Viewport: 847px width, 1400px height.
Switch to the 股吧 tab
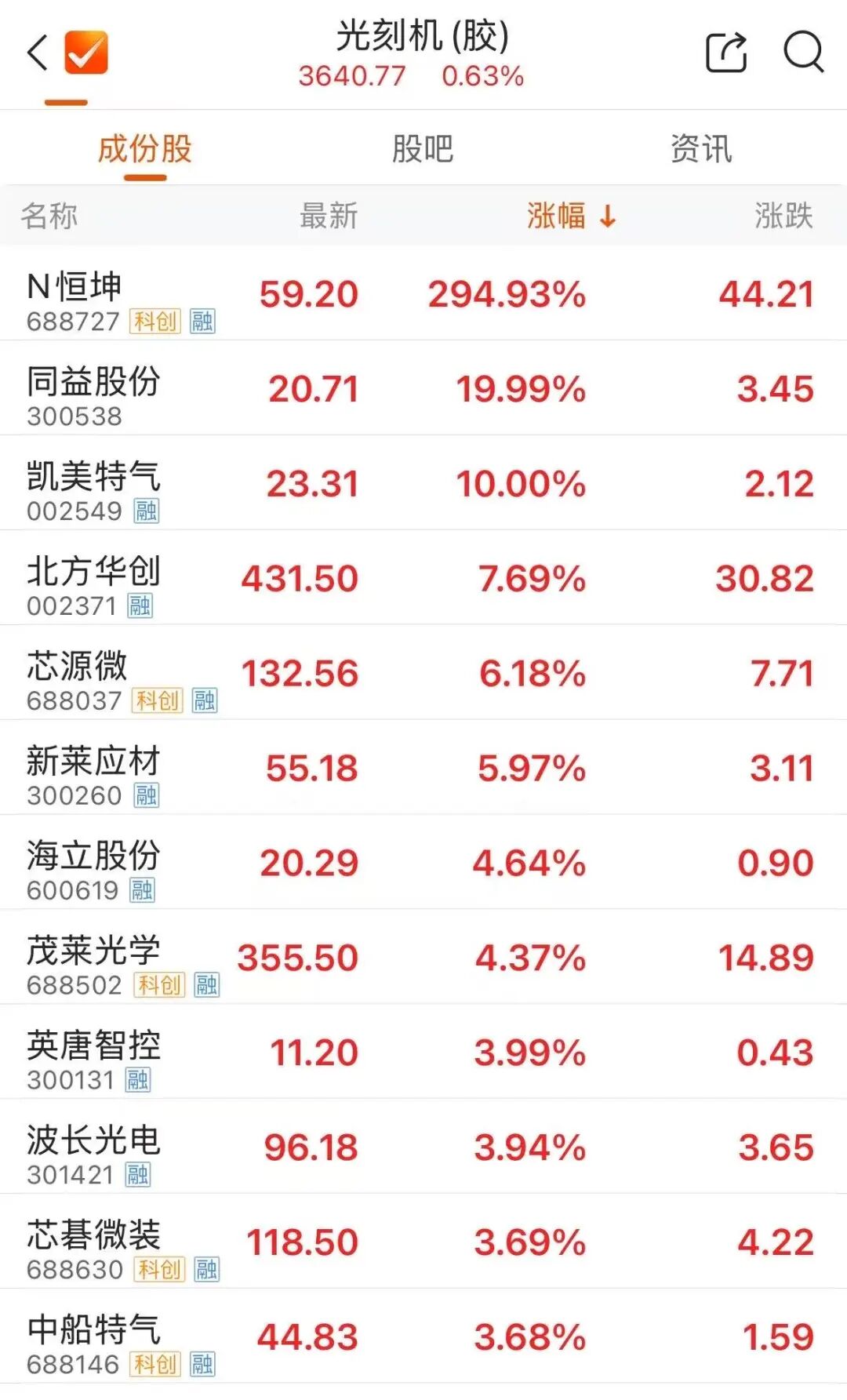[x=423, y=148]
